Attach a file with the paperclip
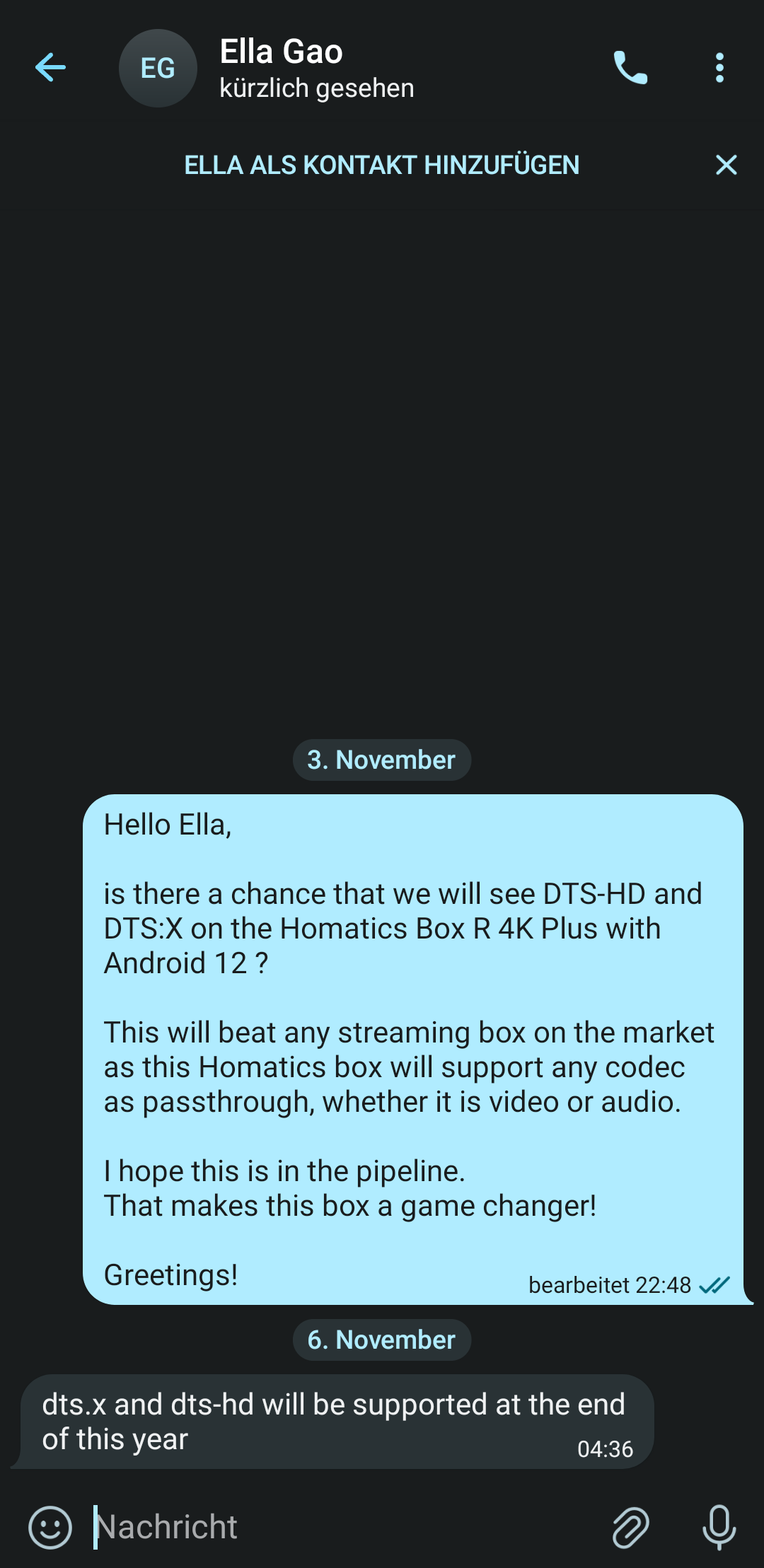Viewport: 764px width, 1568px height. pos(630,1527)
